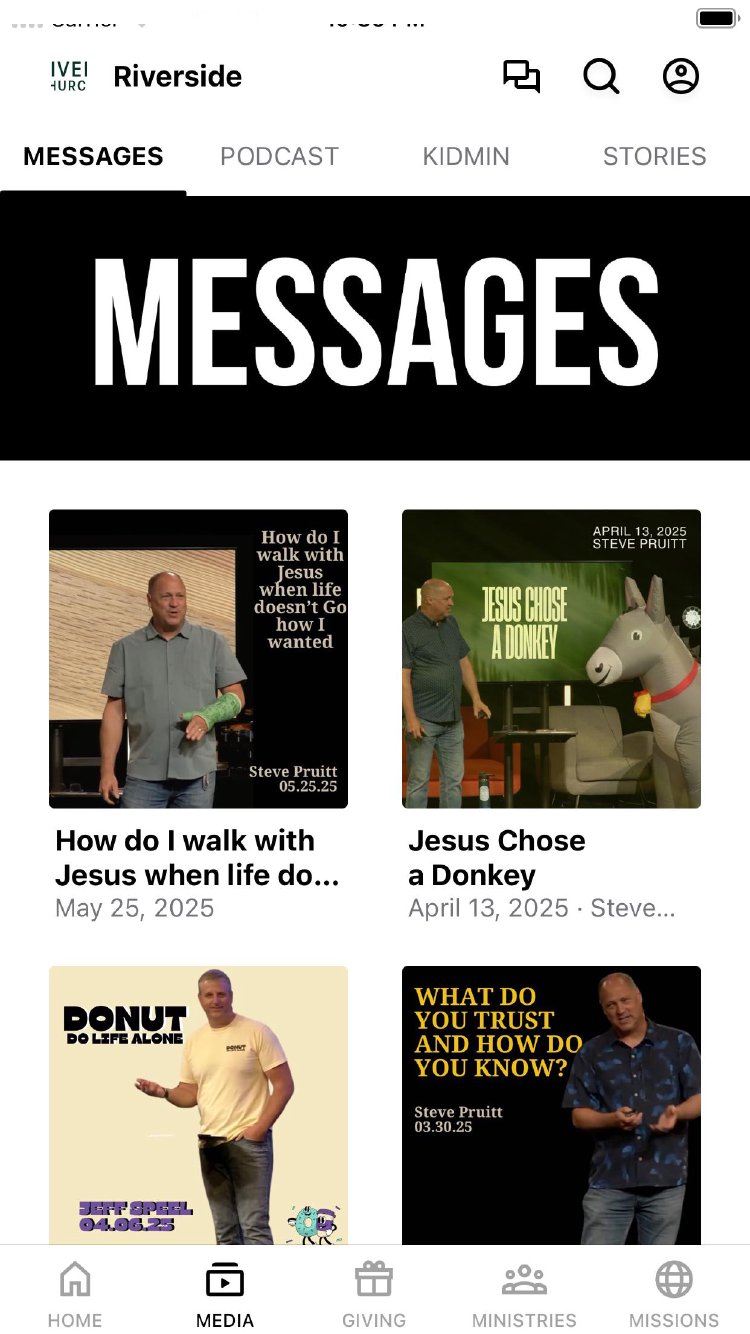Switch to the Podcast tab
Image resolution: width=750 pixels, height=1334 pixels.
(279, 157)
